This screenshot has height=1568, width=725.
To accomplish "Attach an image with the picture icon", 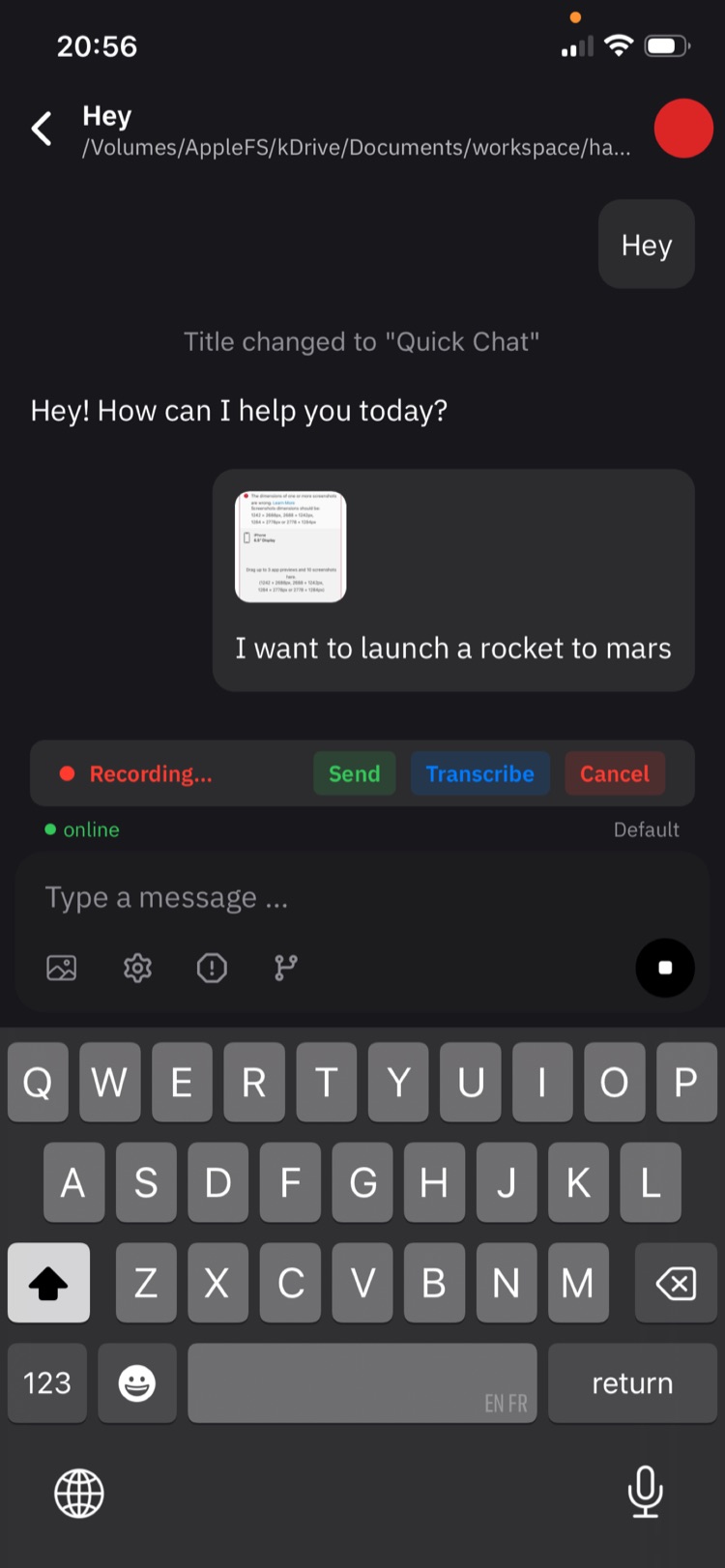I will point(62,968).
